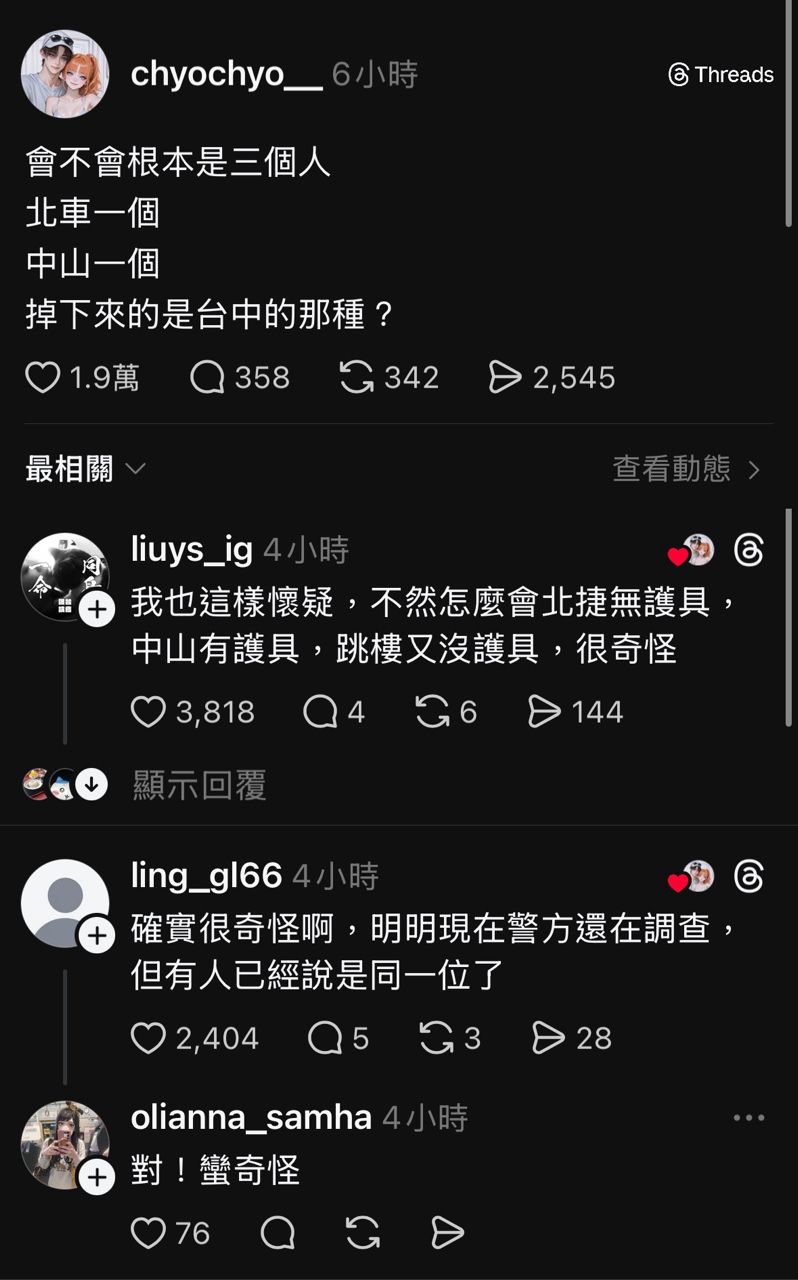Open comments on chyochyo__'s post
Viewport: 798px width, 1280px height.
tap(208, 378)
